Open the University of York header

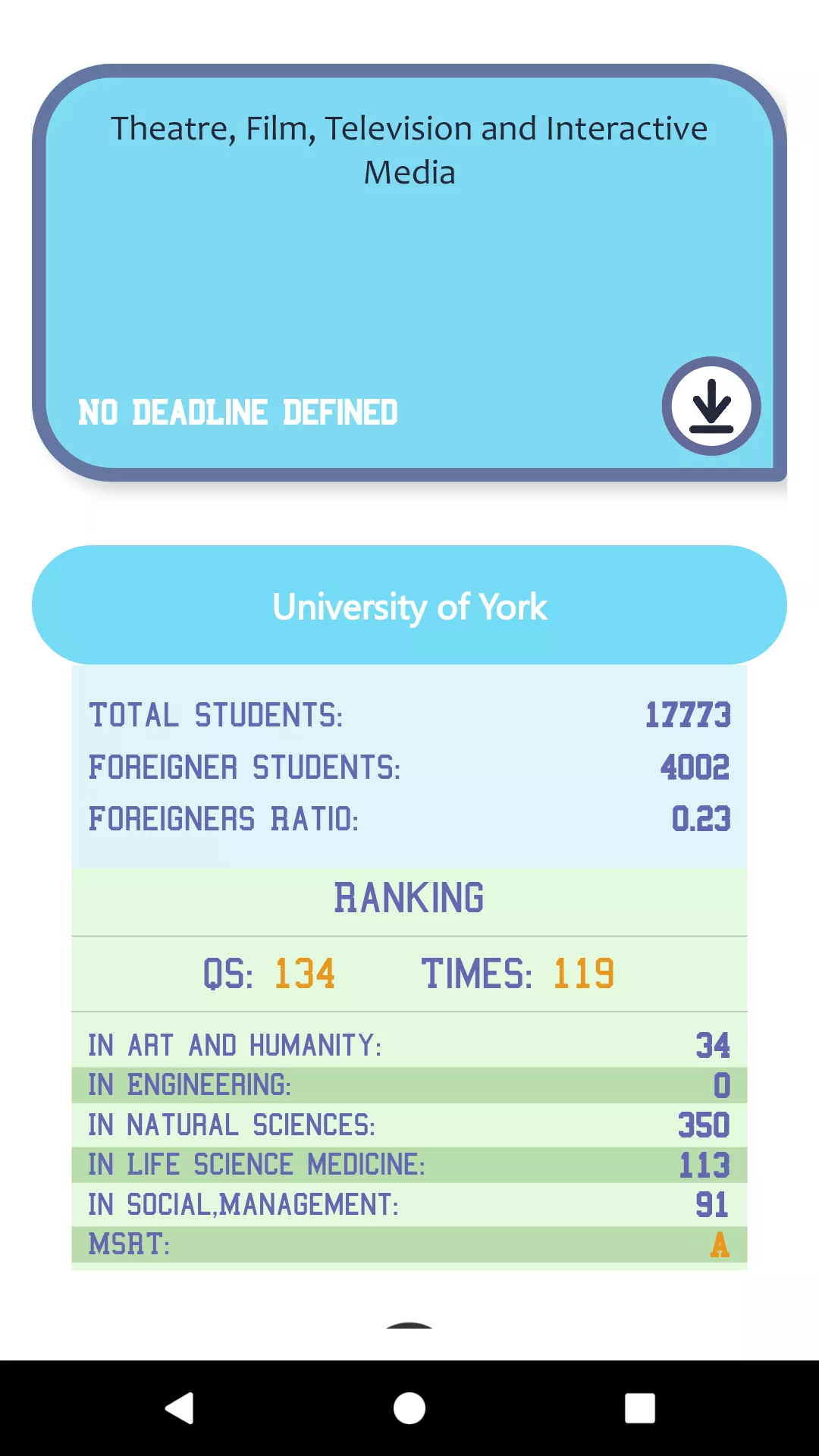point(409,606)
